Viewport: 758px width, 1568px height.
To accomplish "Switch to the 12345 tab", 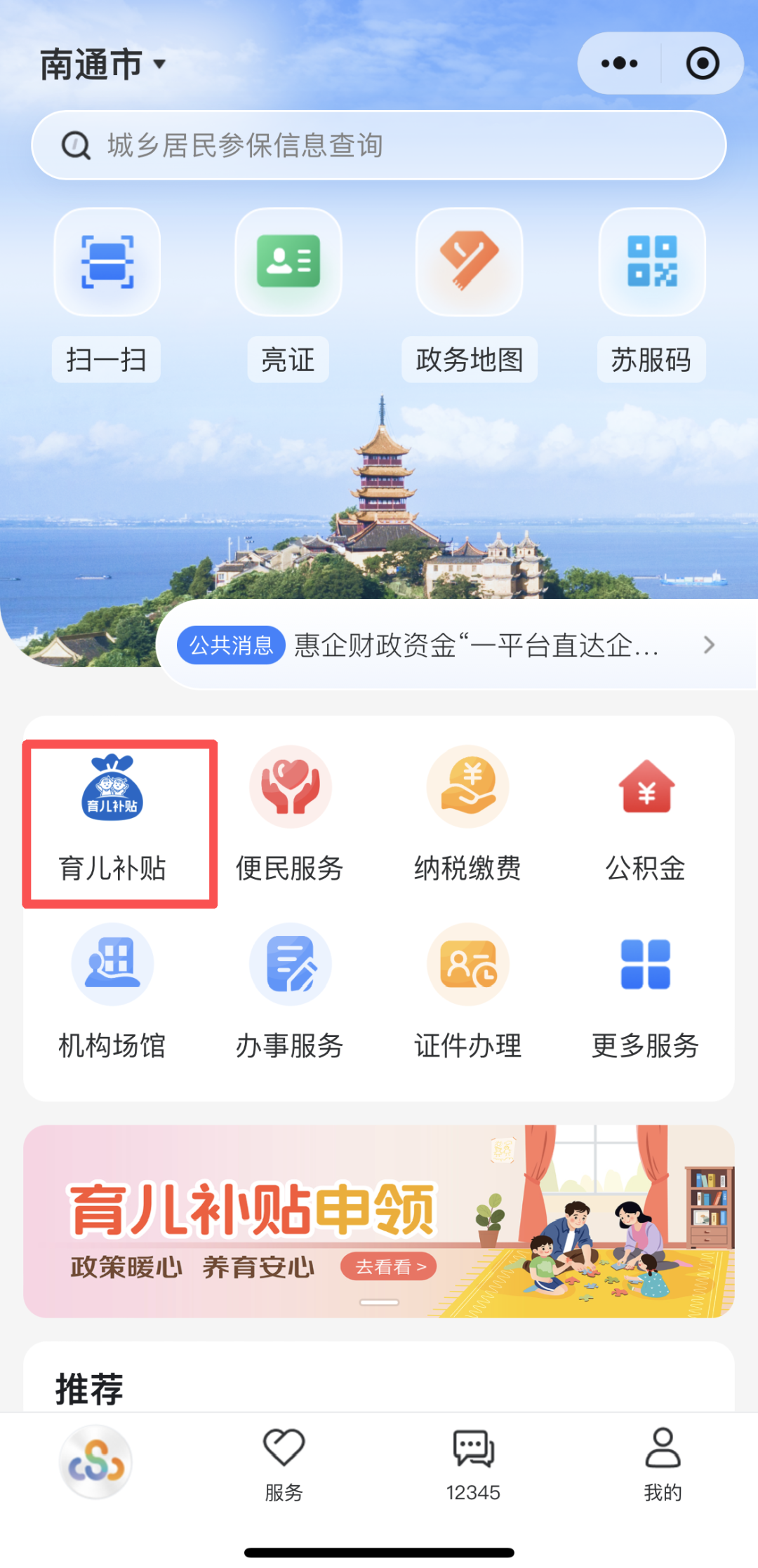I will pyautogui.click(x=473, y=1464).
